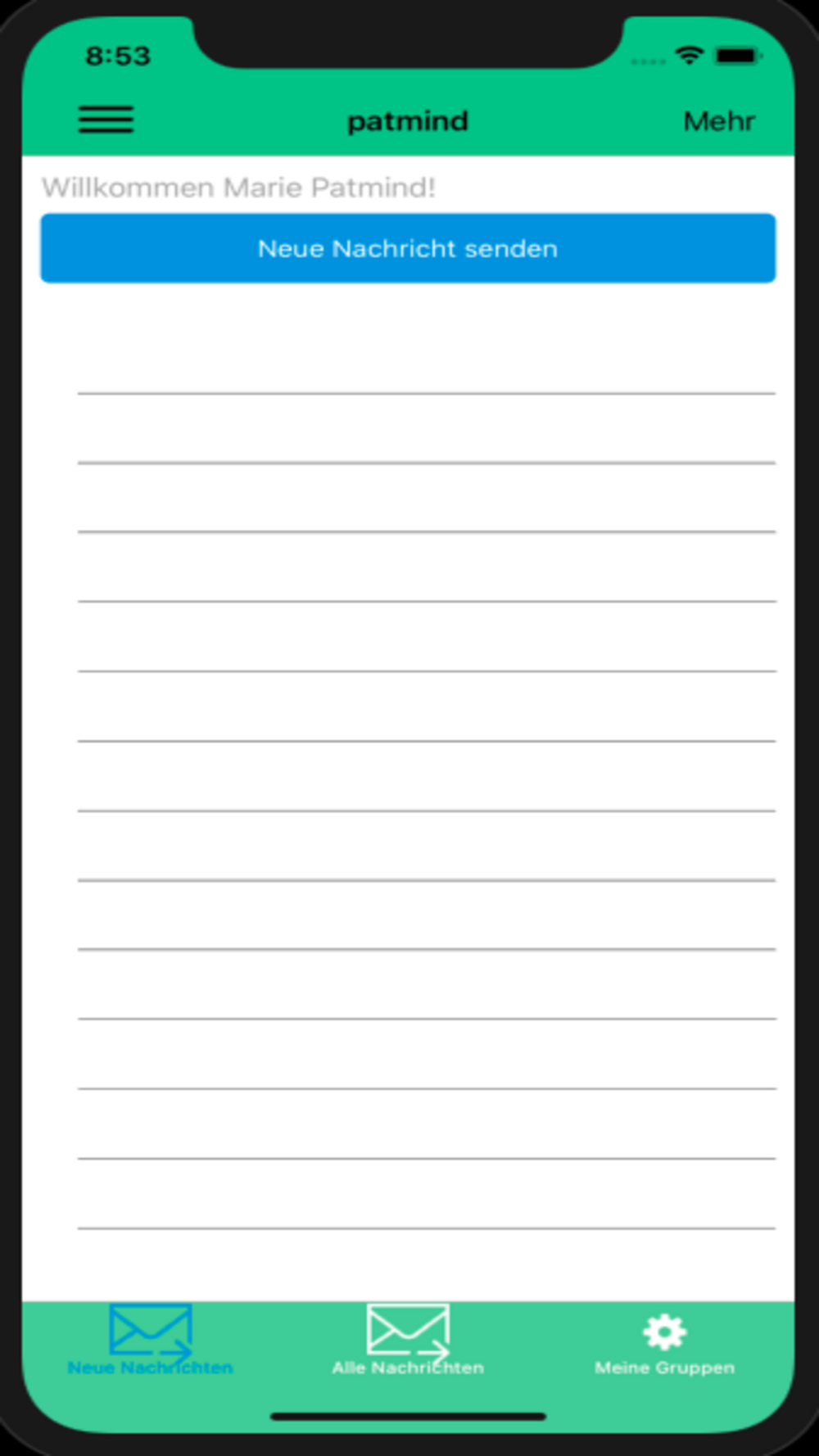Tap the Mehr button

pyautogui.click(x=718, y=121)
